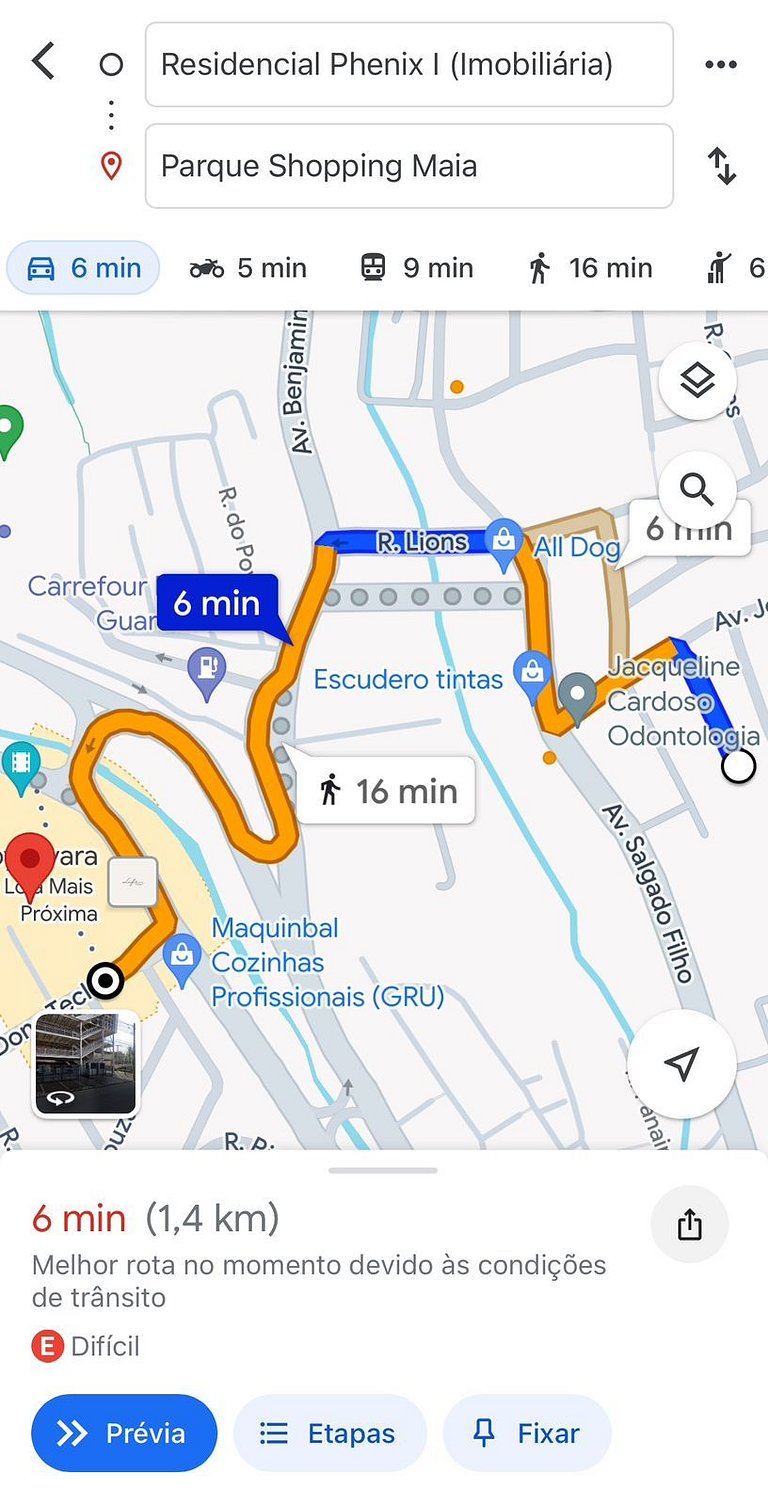768x1506 pixels.
Task: Share this route
Action: 689,1224
